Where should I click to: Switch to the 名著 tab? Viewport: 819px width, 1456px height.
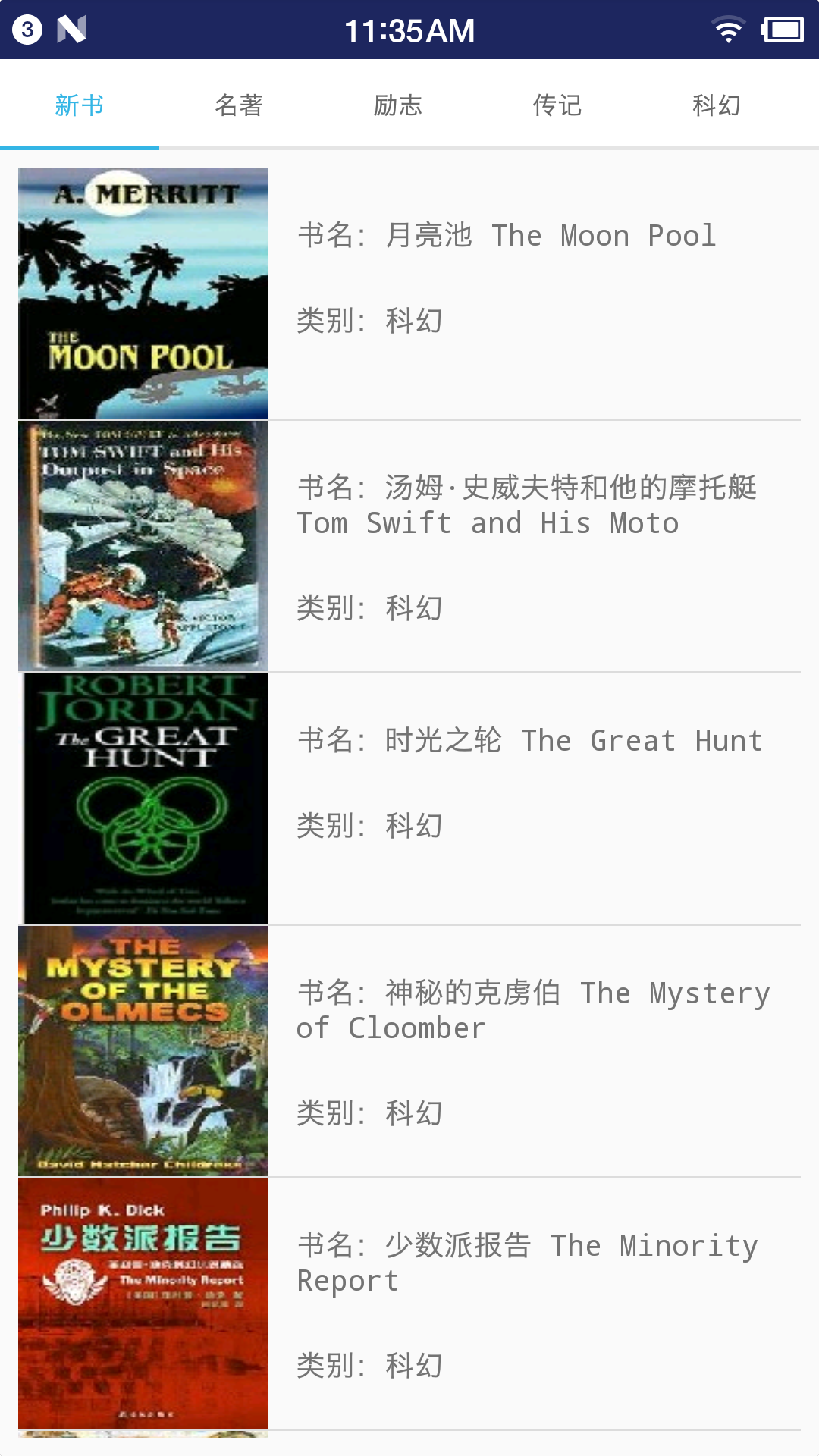pos(238,105)
